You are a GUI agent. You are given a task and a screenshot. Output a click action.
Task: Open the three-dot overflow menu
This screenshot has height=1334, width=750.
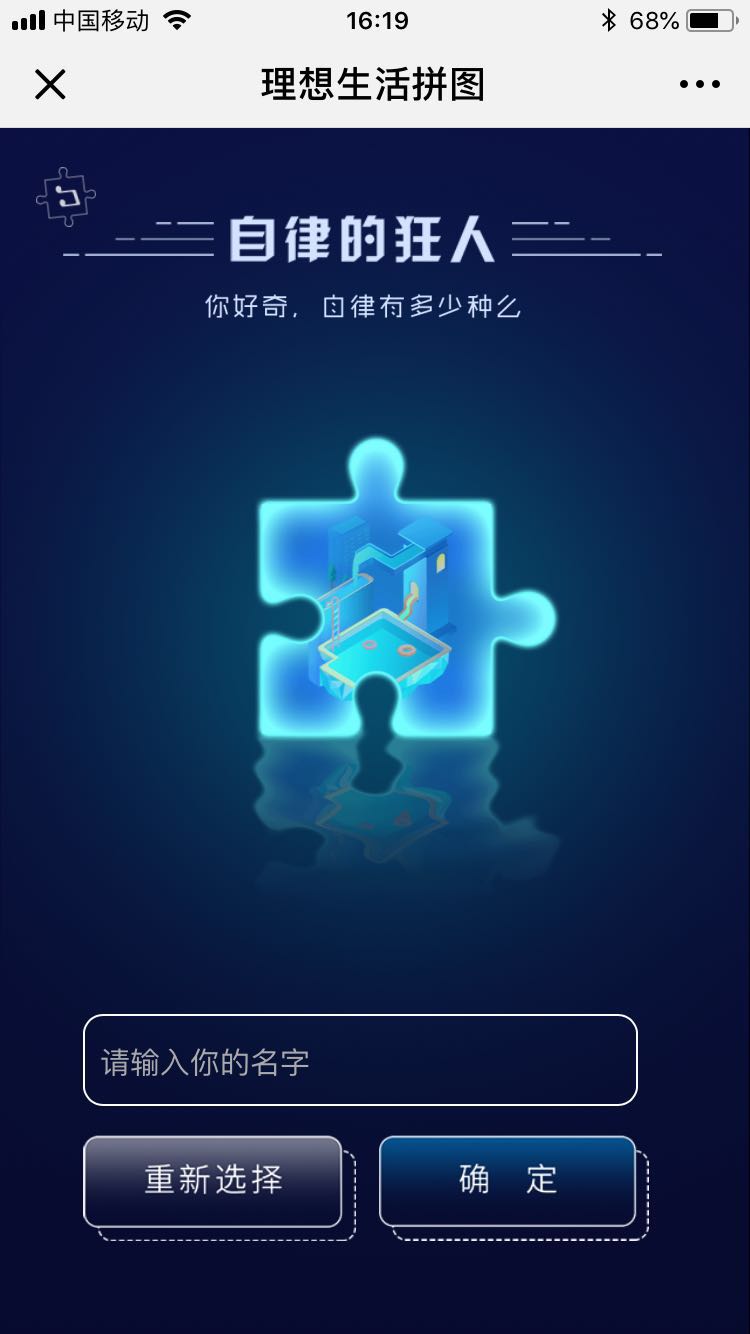699,85
